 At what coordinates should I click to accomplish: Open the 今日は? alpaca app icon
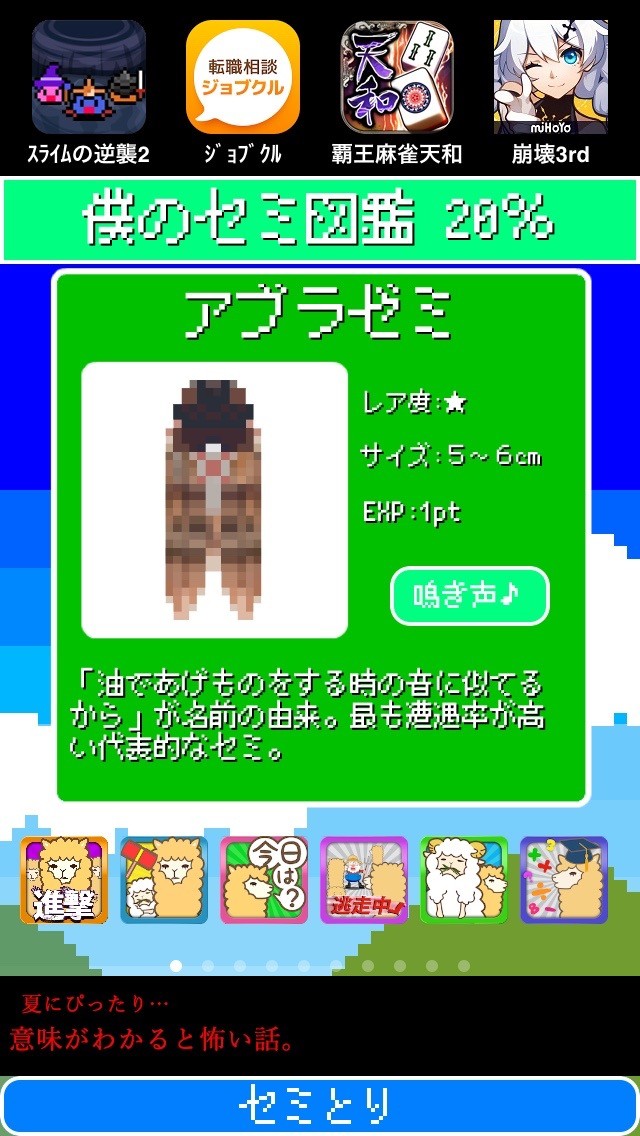click(264, 880)
